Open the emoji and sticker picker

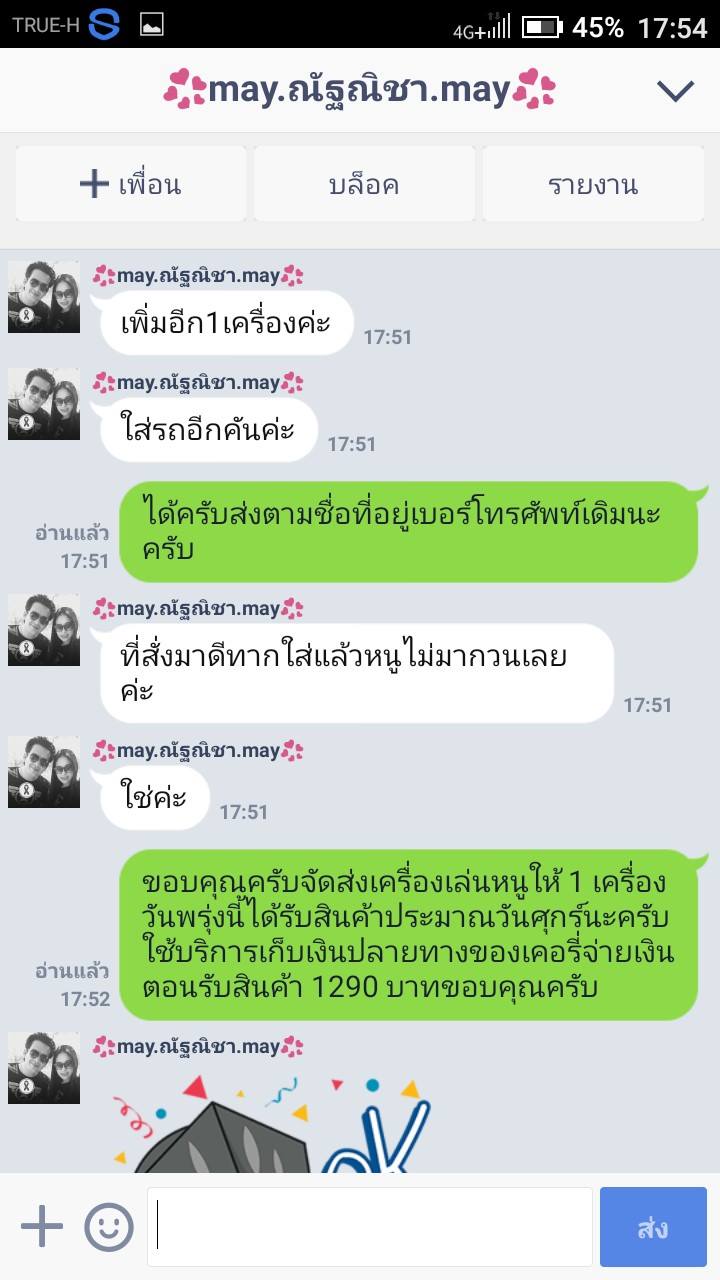(x=108, y=1226)
